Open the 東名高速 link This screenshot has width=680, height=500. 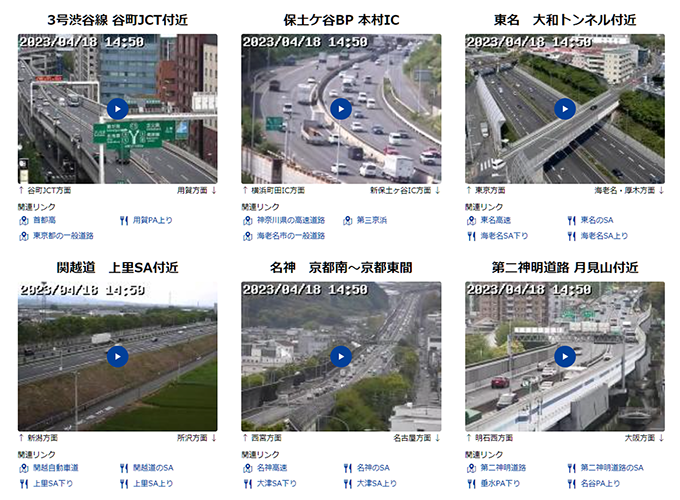click(497, 220)
